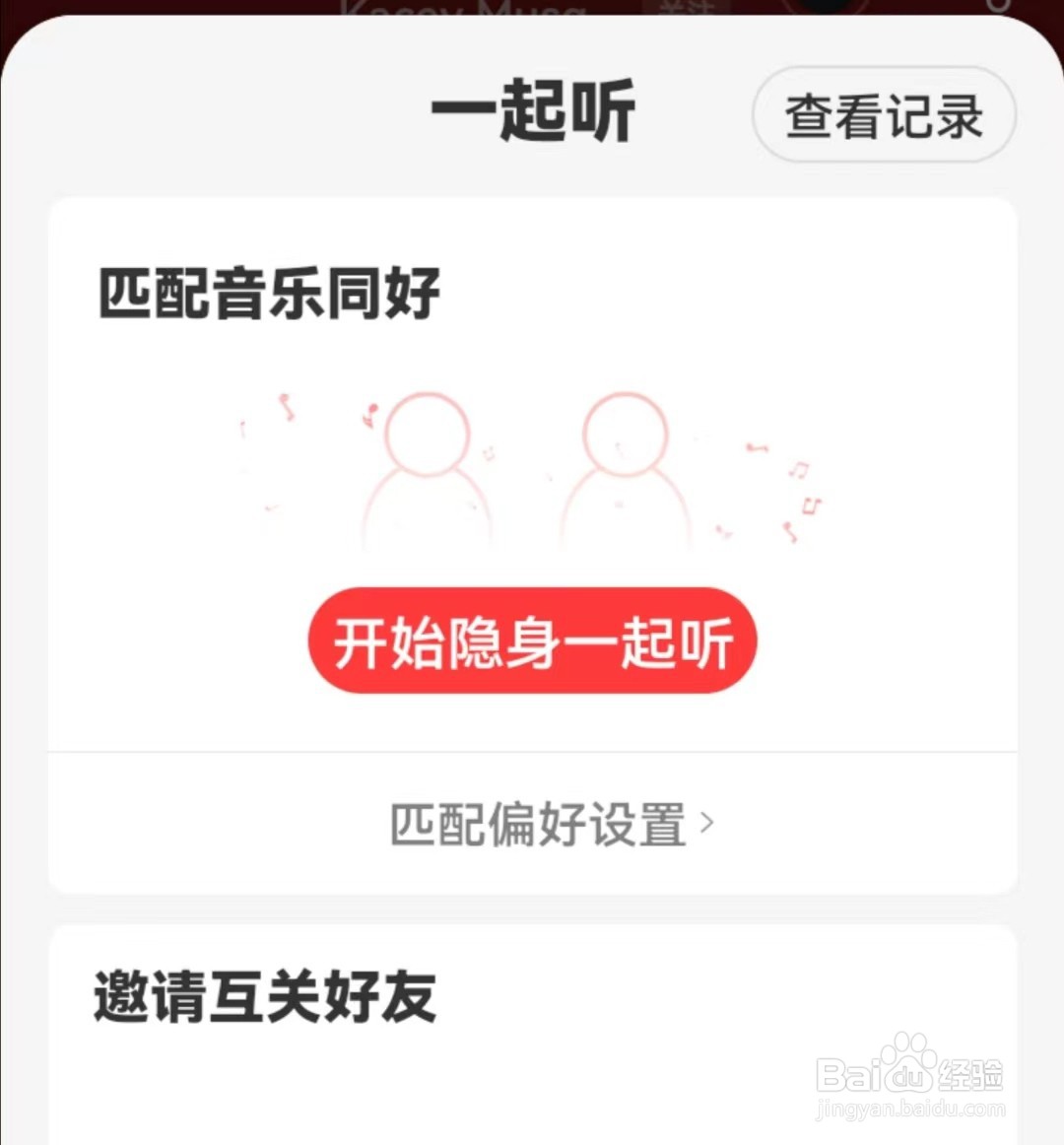Open the chevron next to 匹配偏好设置

(x=707, y=824)
